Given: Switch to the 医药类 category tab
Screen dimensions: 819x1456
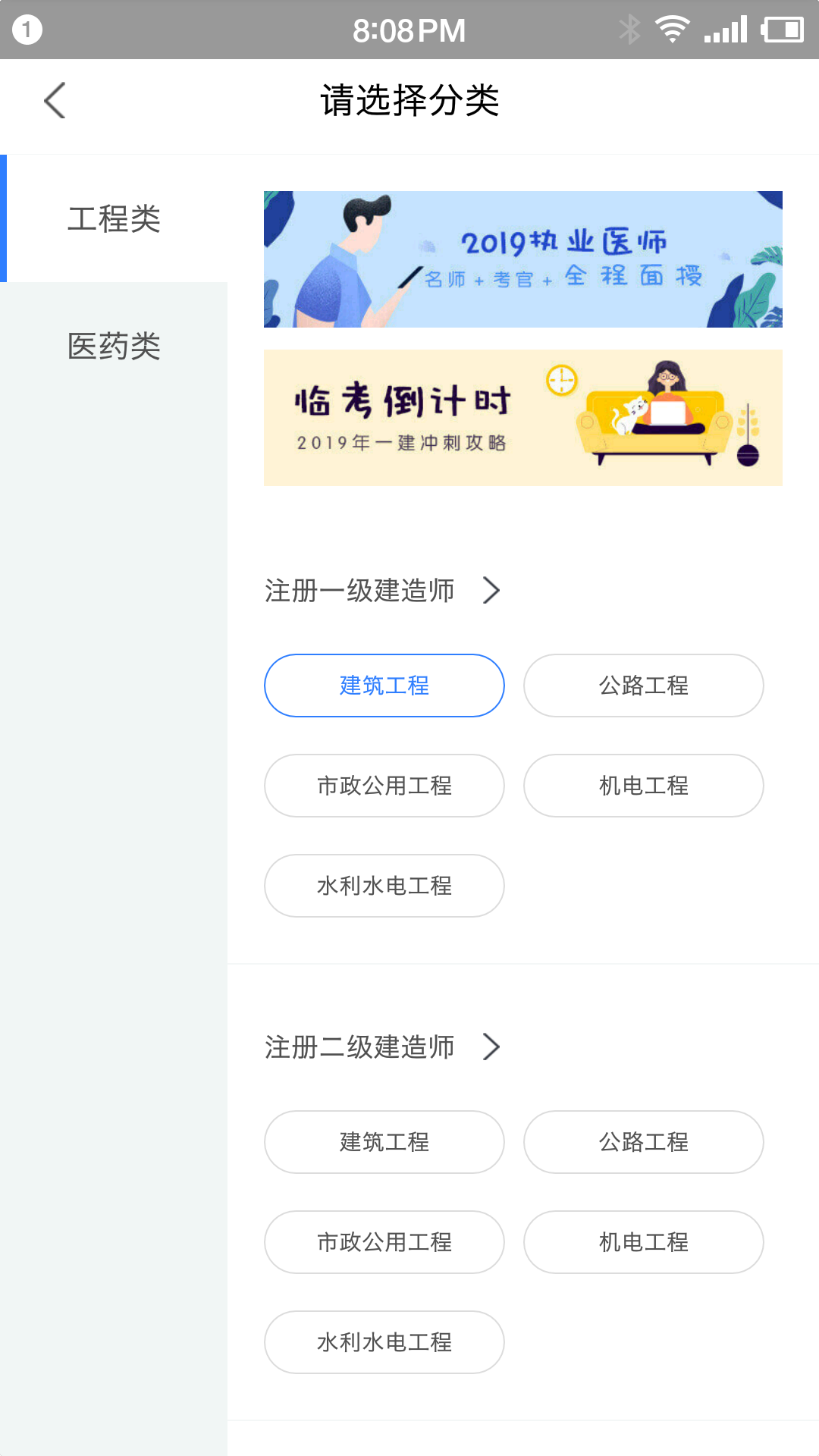Looking at the screenshot, I should (114, 347).
